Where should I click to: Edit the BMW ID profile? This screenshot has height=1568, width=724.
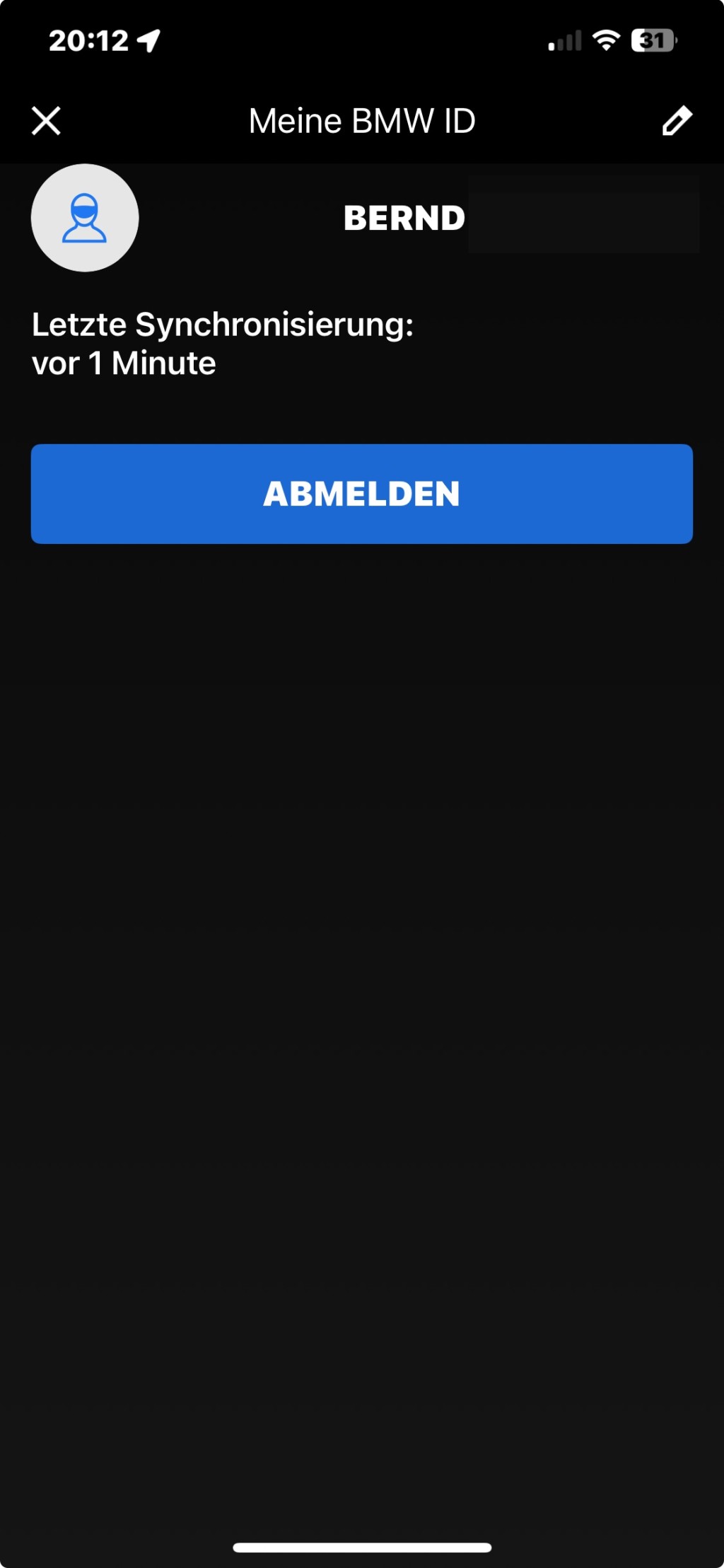[x=677, y=121]
